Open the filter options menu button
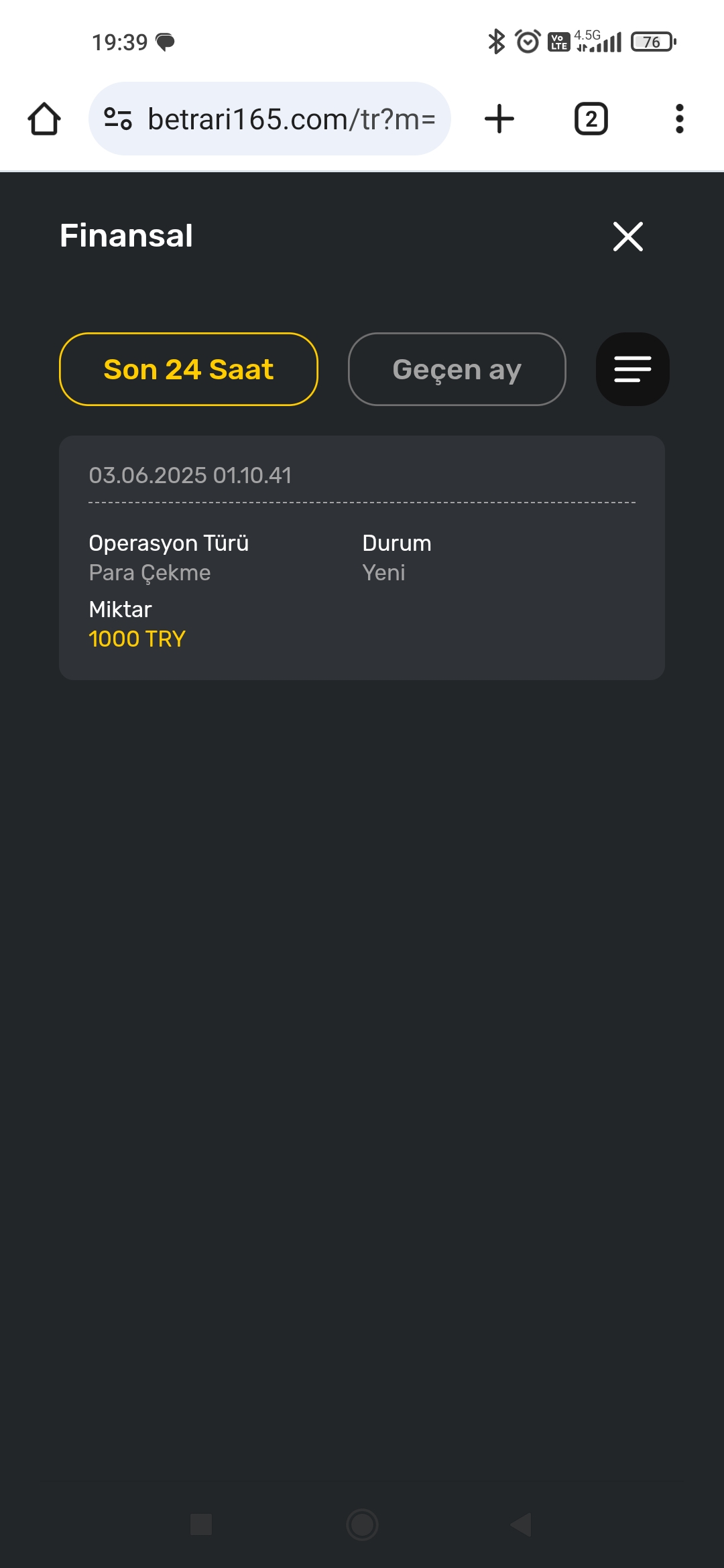Image resolution: width=724 pixels, height=1568 pixels. click(633, 369)
